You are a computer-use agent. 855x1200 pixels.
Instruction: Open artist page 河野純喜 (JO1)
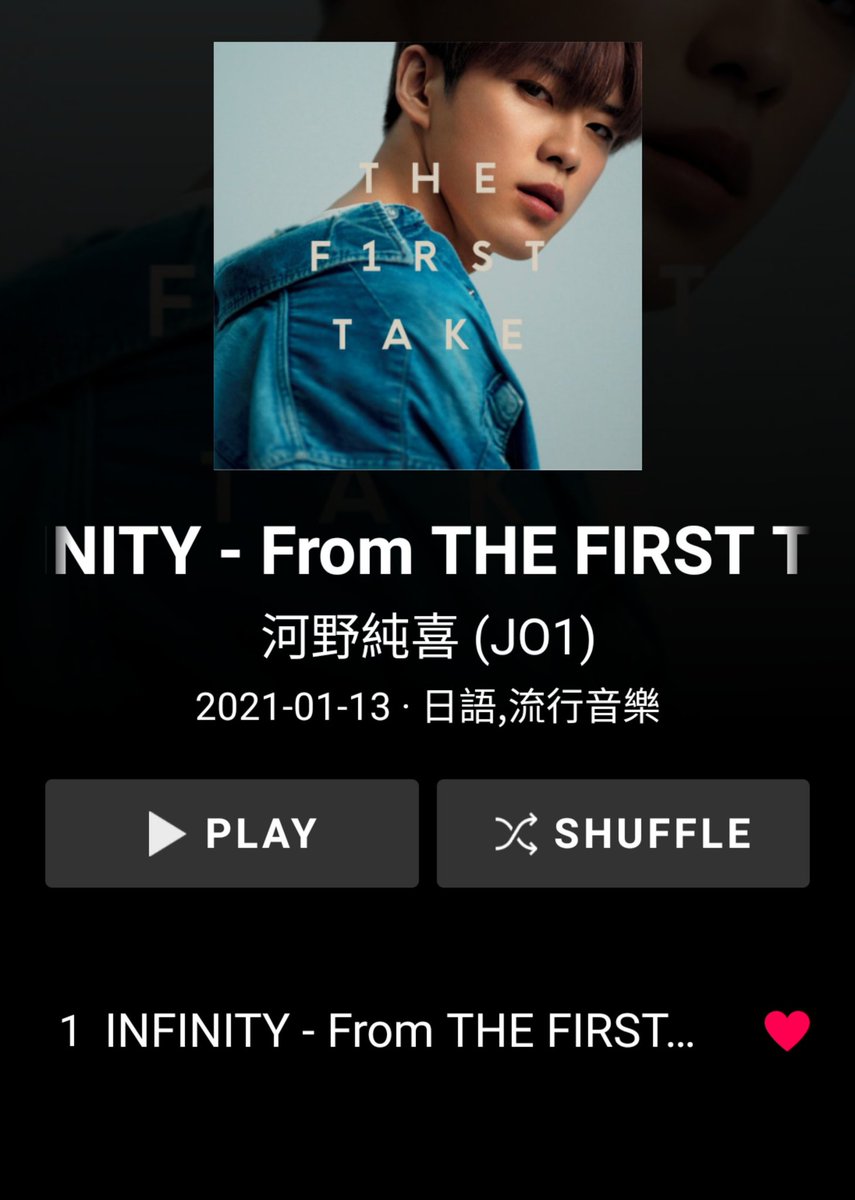pyautogui.click(x=428, y=639)
